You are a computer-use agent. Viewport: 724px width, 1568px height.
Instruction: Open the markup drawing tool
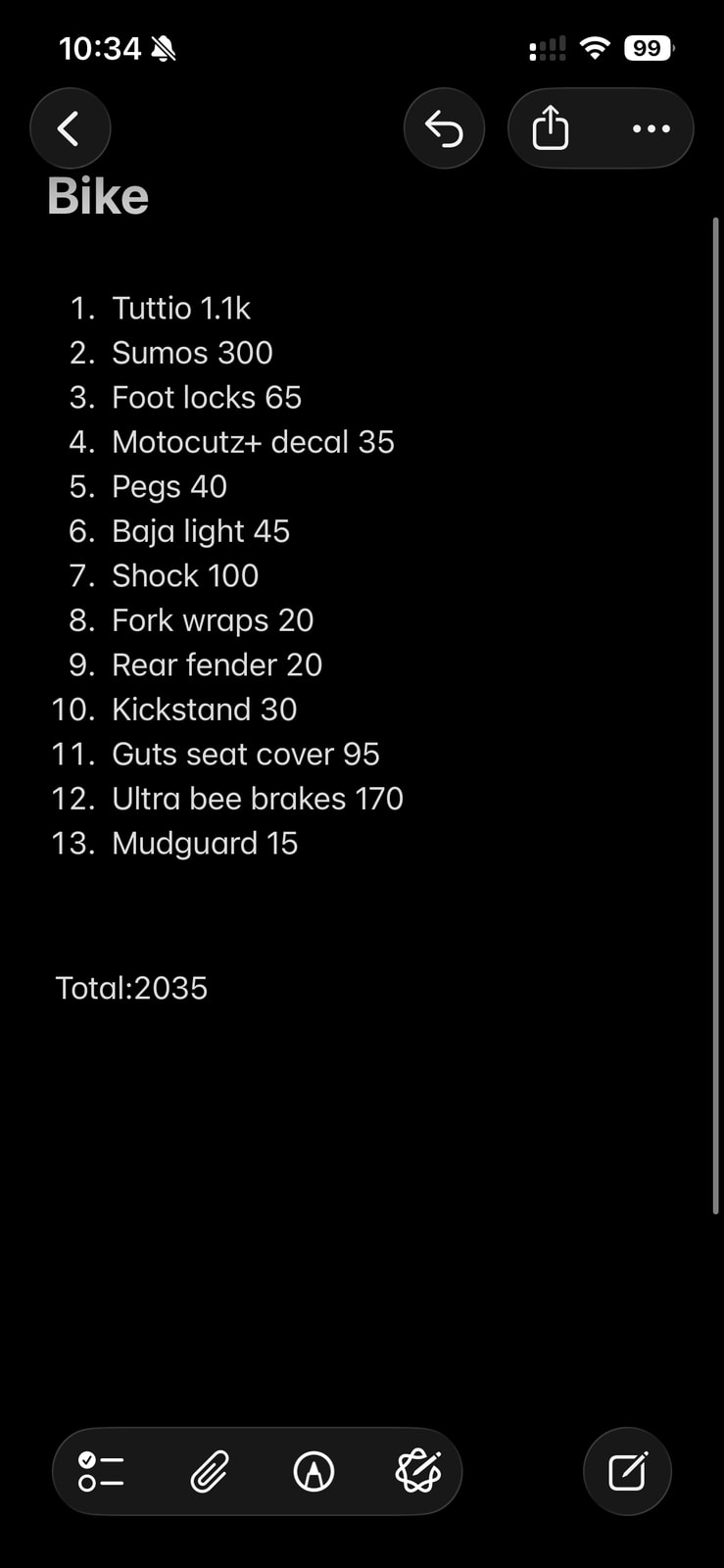click(x=314, y=1471)
